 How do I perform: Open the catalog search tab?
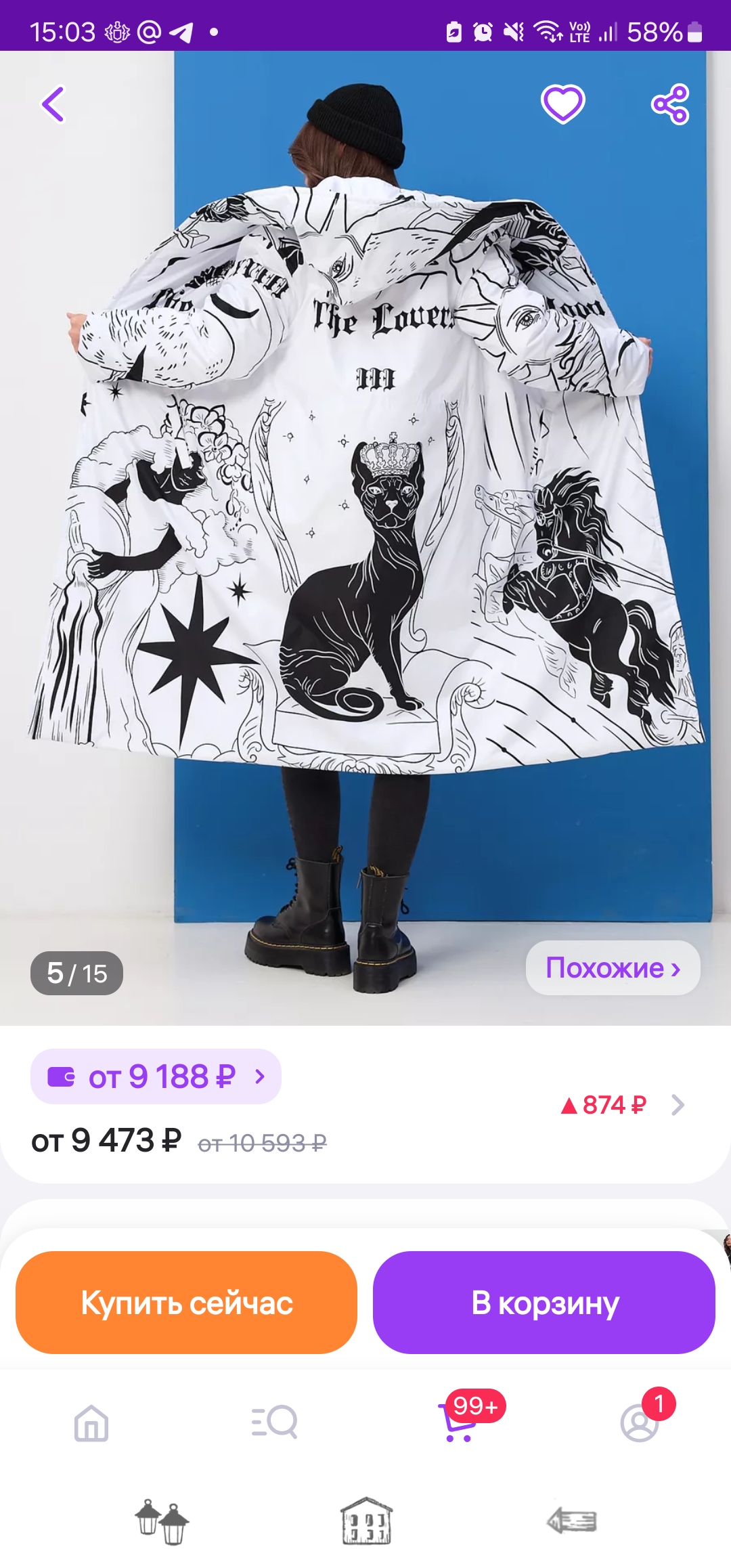click(274, 1422)
